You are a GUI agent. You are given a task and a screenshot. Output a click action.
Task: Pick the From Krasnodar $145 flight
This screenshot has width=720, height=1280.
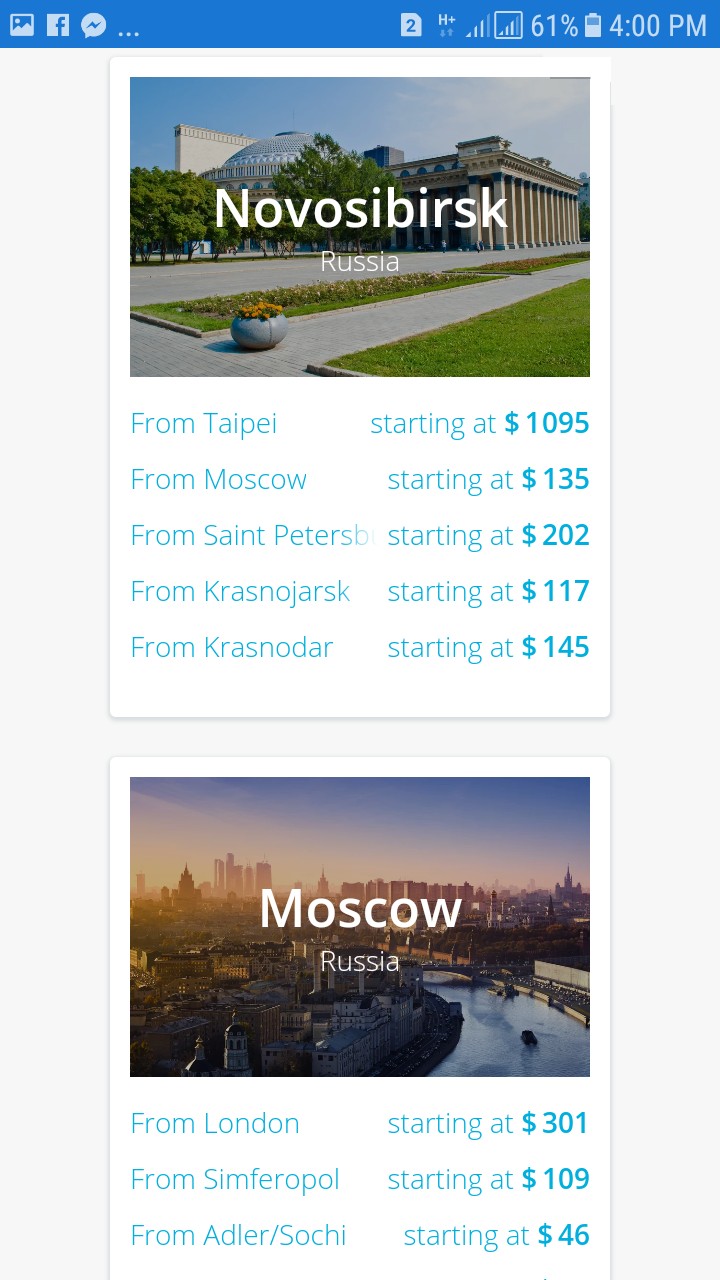click(360, 648)
